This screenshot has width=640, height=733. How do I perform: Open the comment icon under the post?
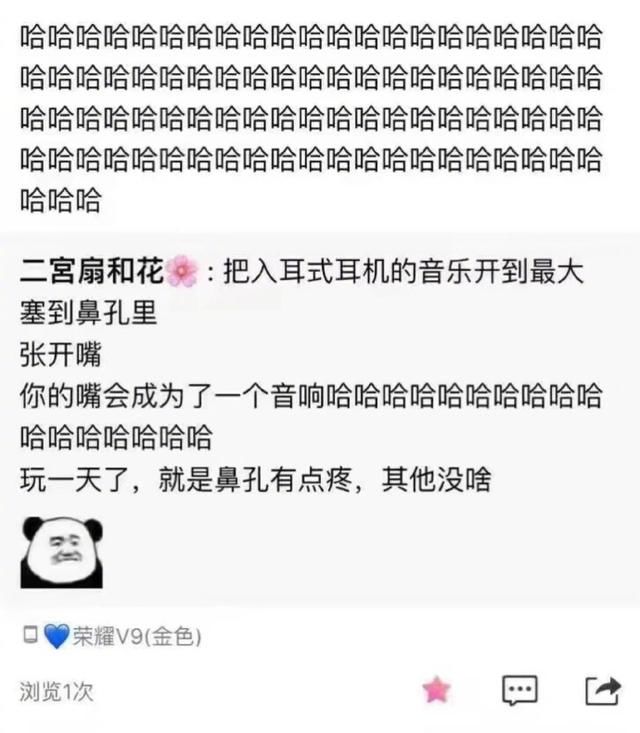point(519,689)
